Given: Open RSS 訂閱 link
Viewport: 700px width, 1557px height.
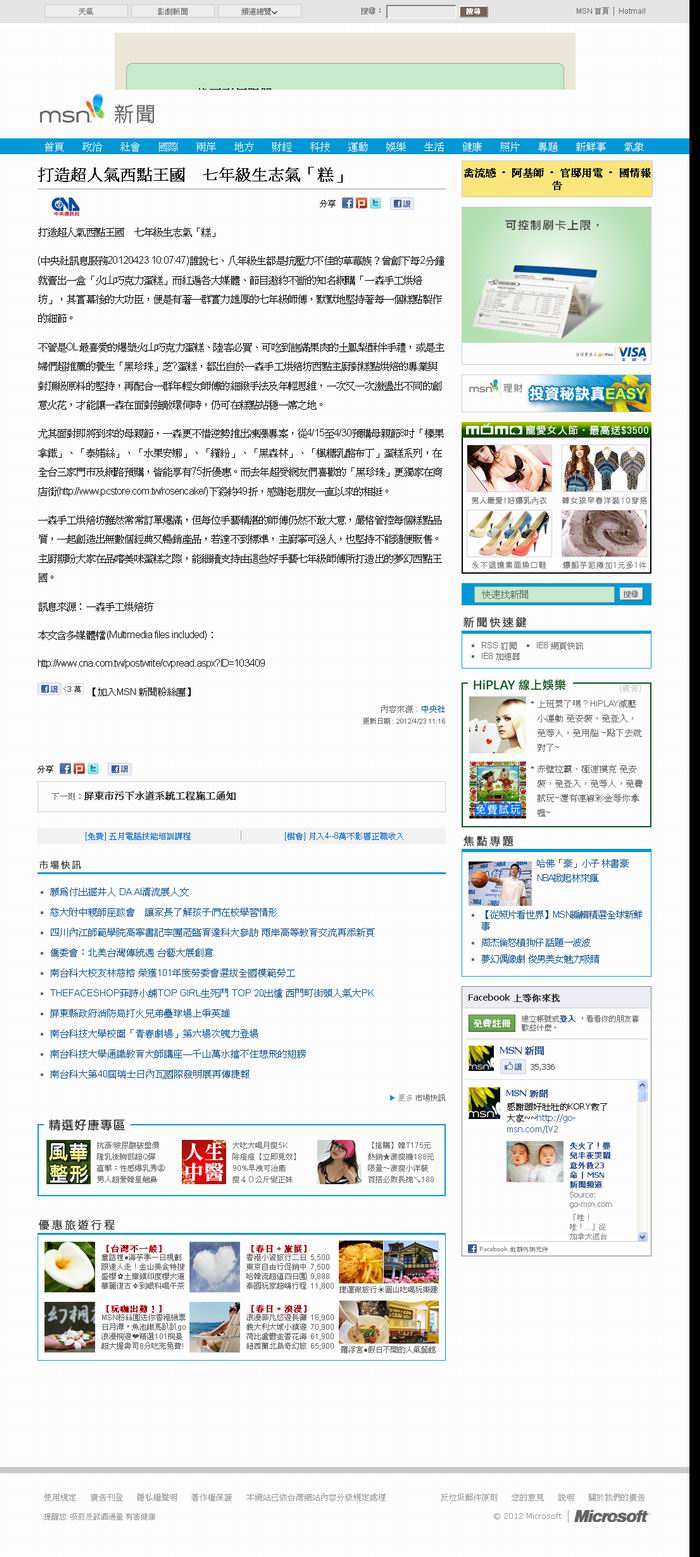Looking at the screenshot, I should click(x=499, y=646).
